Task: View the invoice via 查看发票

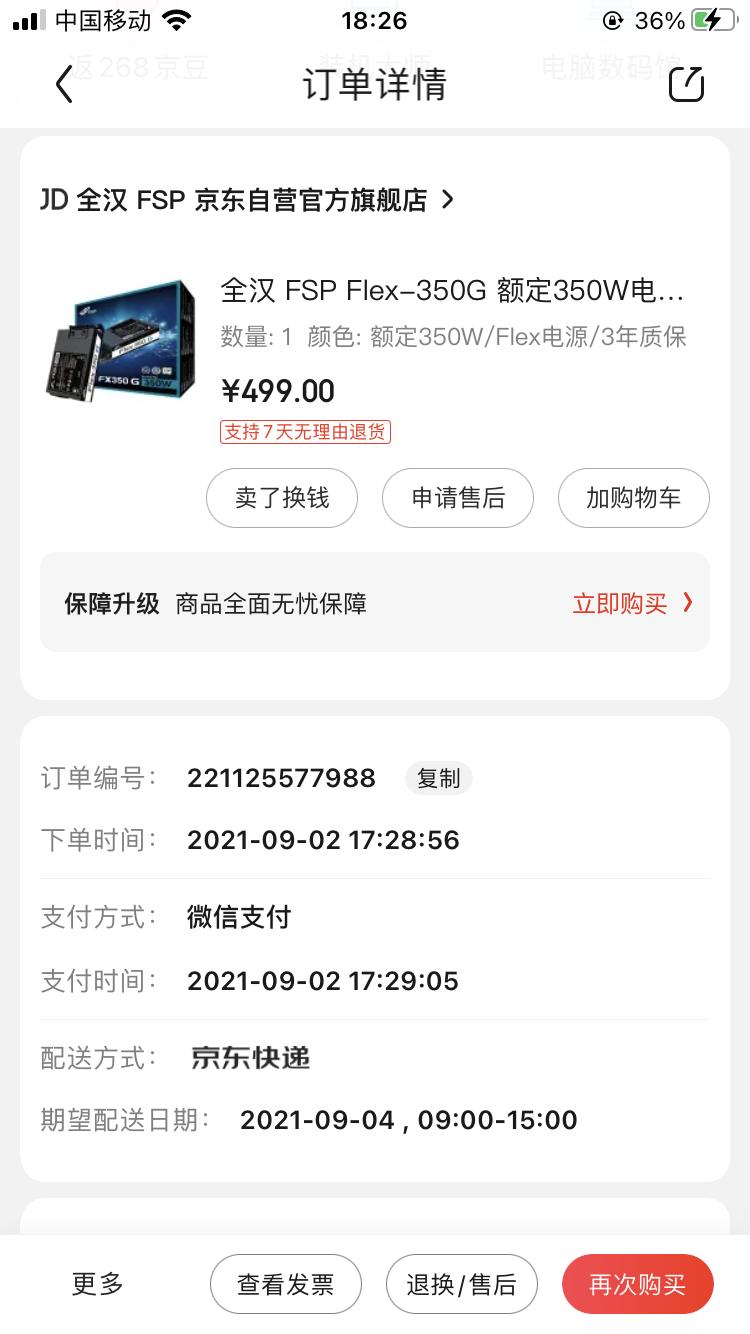Action: tap(285, 1284)
